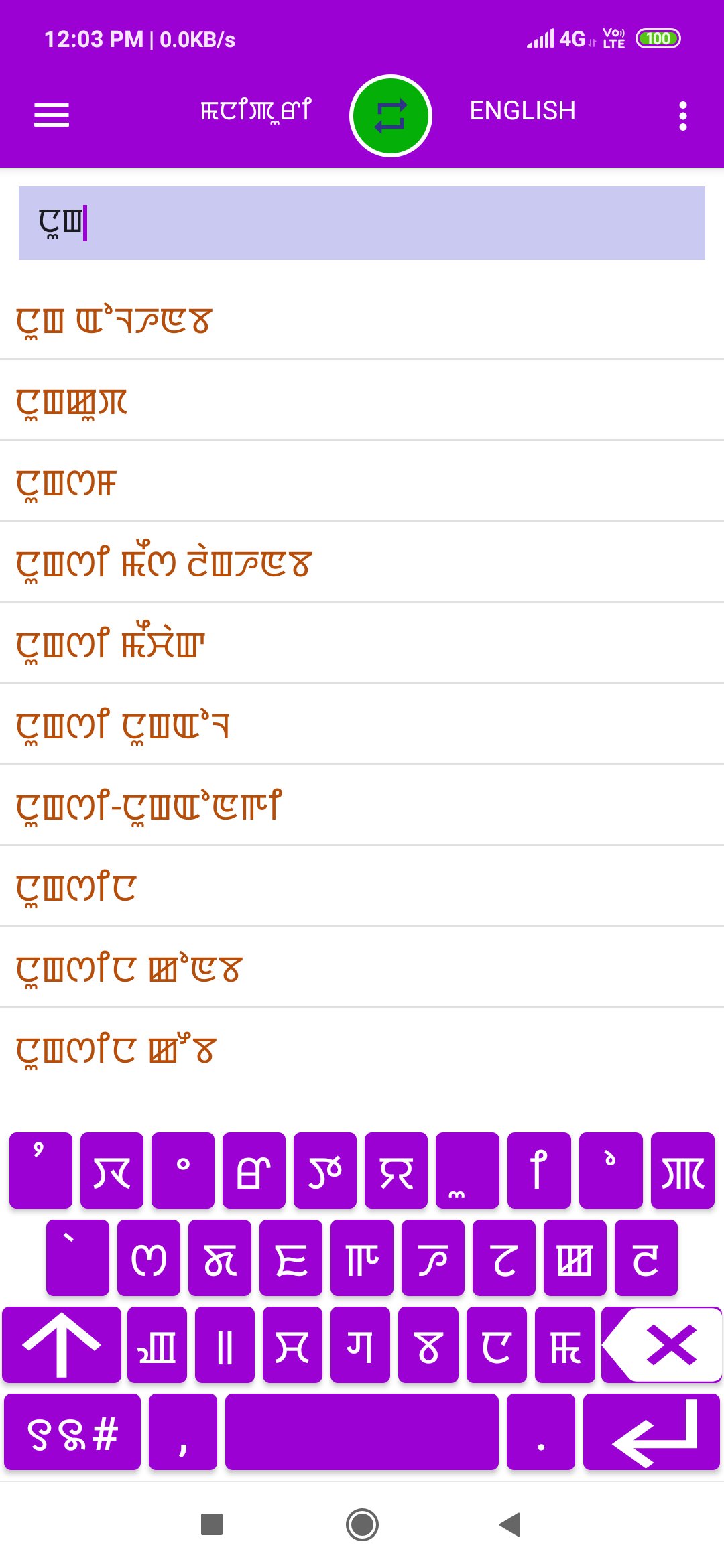
Task: Hit the enter key on the keyboard
Action: [652, 1432]
